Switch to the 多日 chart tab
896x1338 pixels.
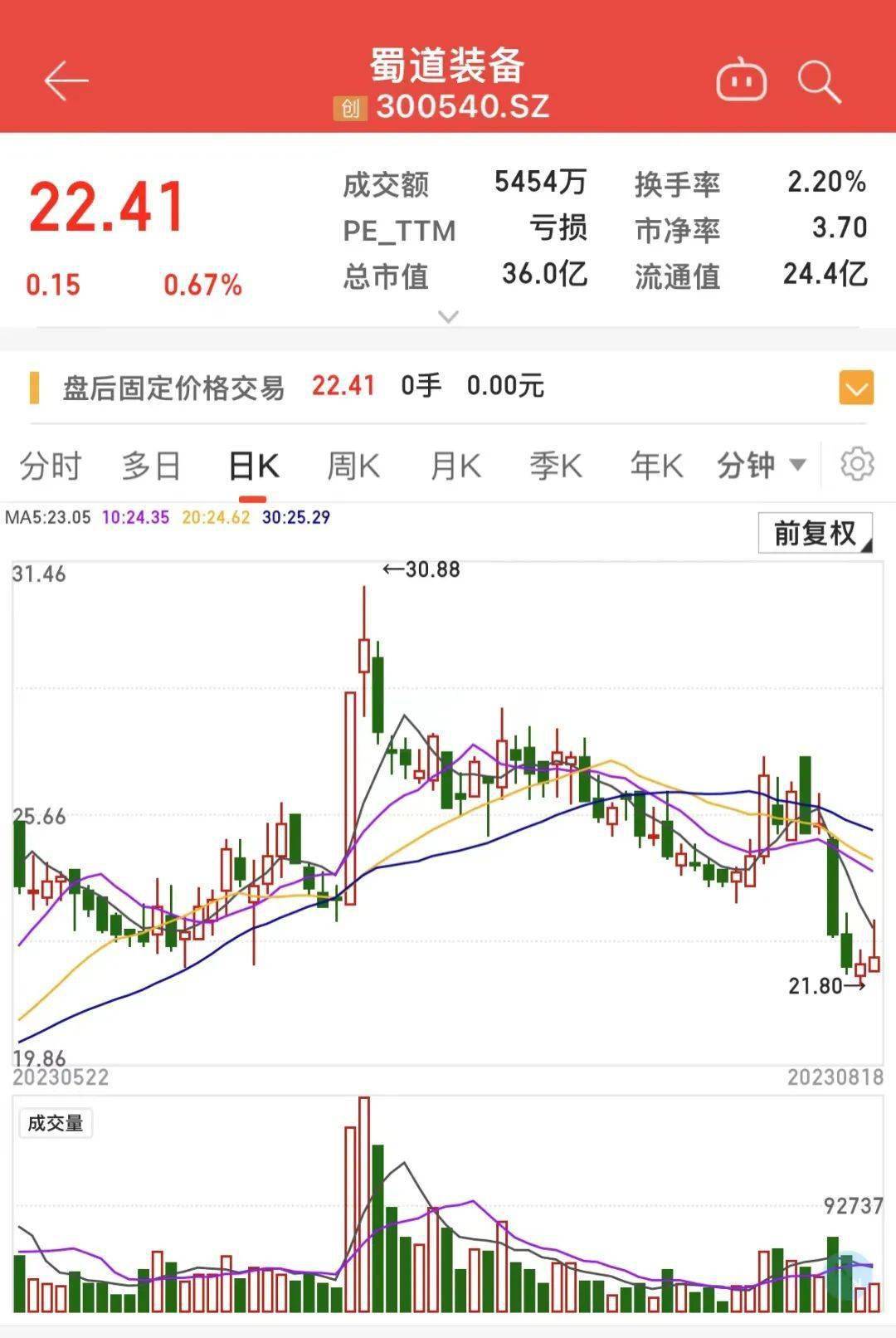point(151,466)
